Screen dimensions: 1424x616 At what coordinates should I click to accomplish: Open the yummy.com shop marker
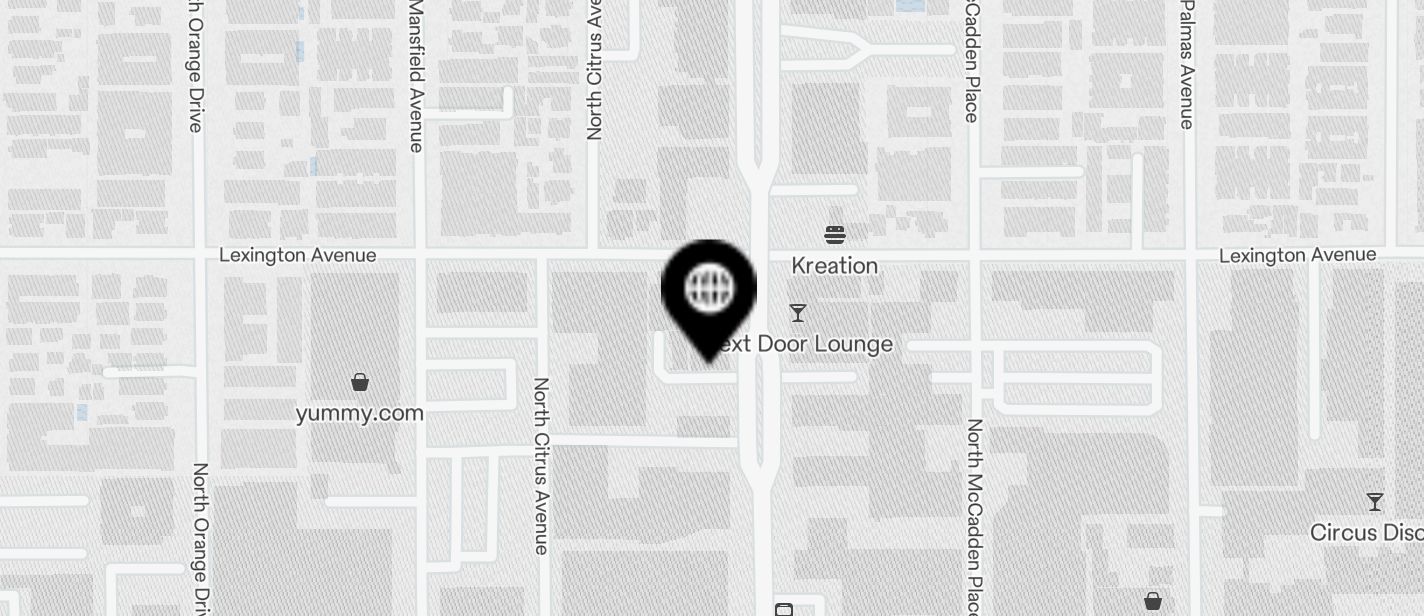(360, 383)
